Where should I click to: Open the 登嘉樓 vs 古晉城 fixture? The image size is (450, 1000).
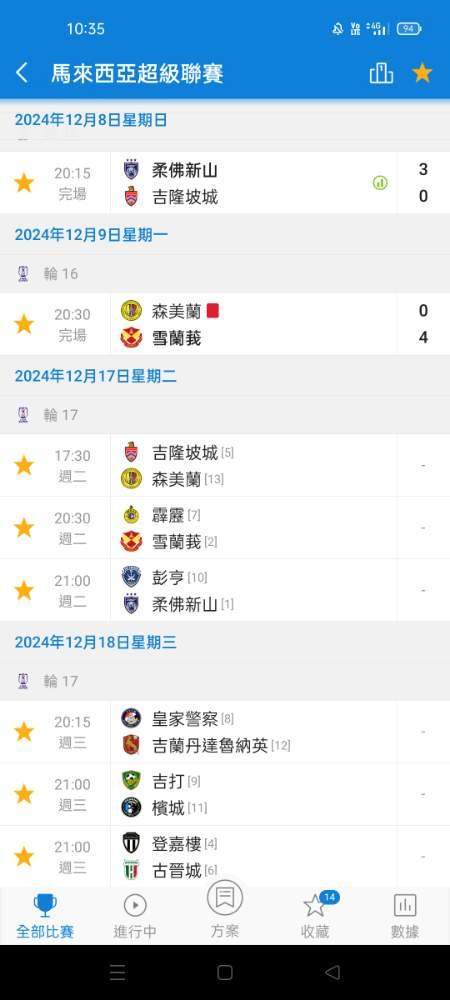click(x=225, y=857)
